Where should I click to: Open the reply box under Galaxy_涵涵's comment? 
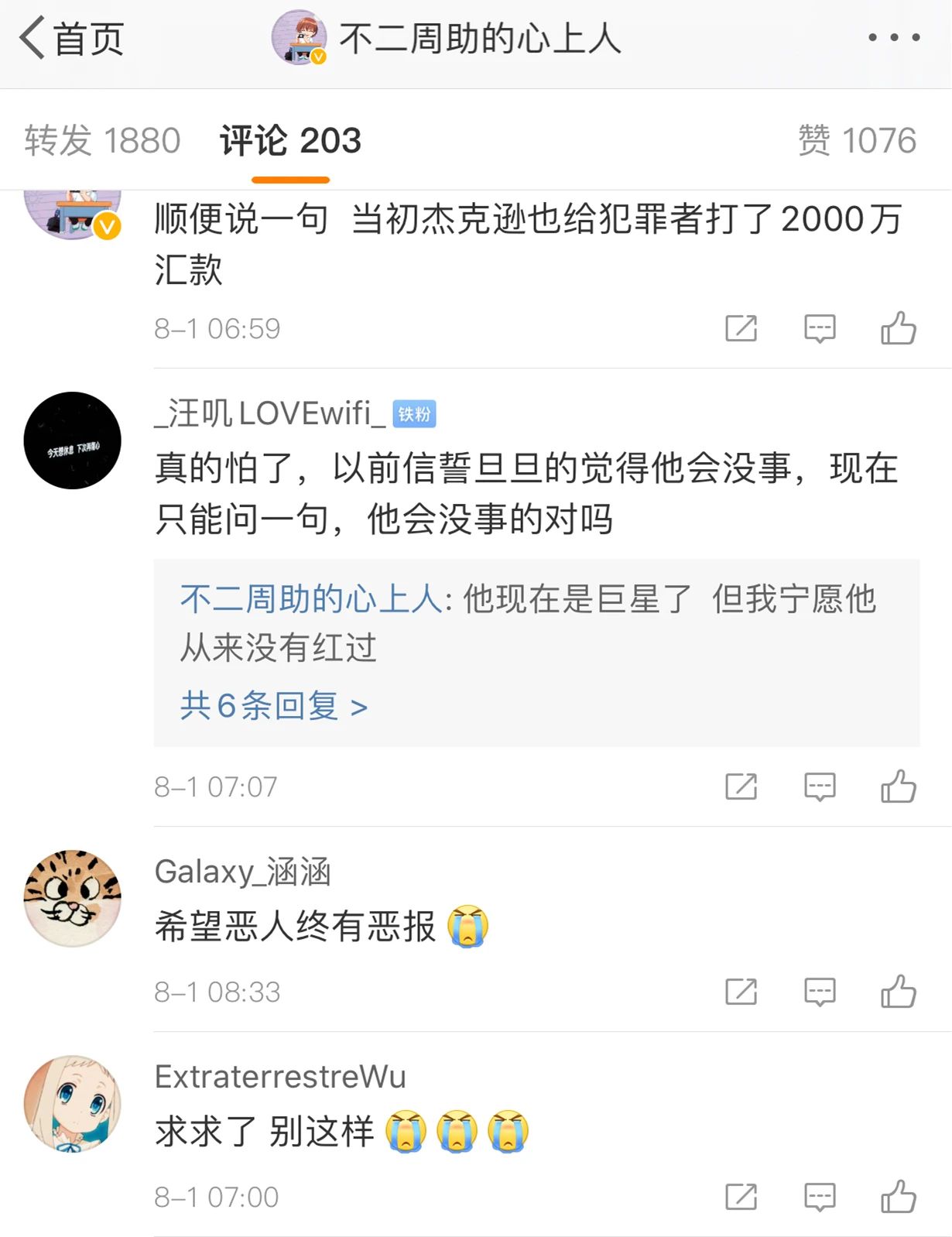[x=820, y=991]
